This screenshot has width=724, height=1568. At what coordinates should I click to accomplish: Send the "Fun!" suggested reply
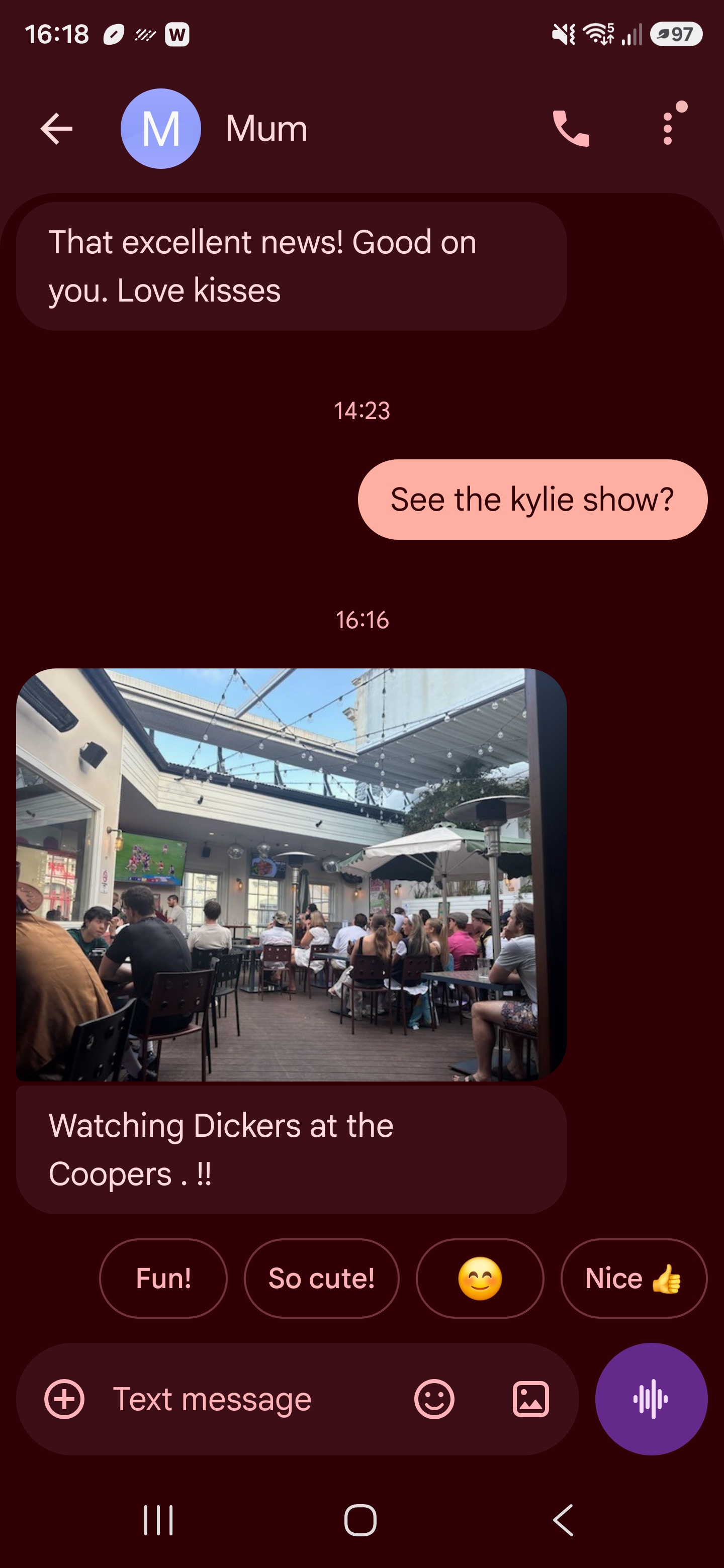pos(163,1278)
